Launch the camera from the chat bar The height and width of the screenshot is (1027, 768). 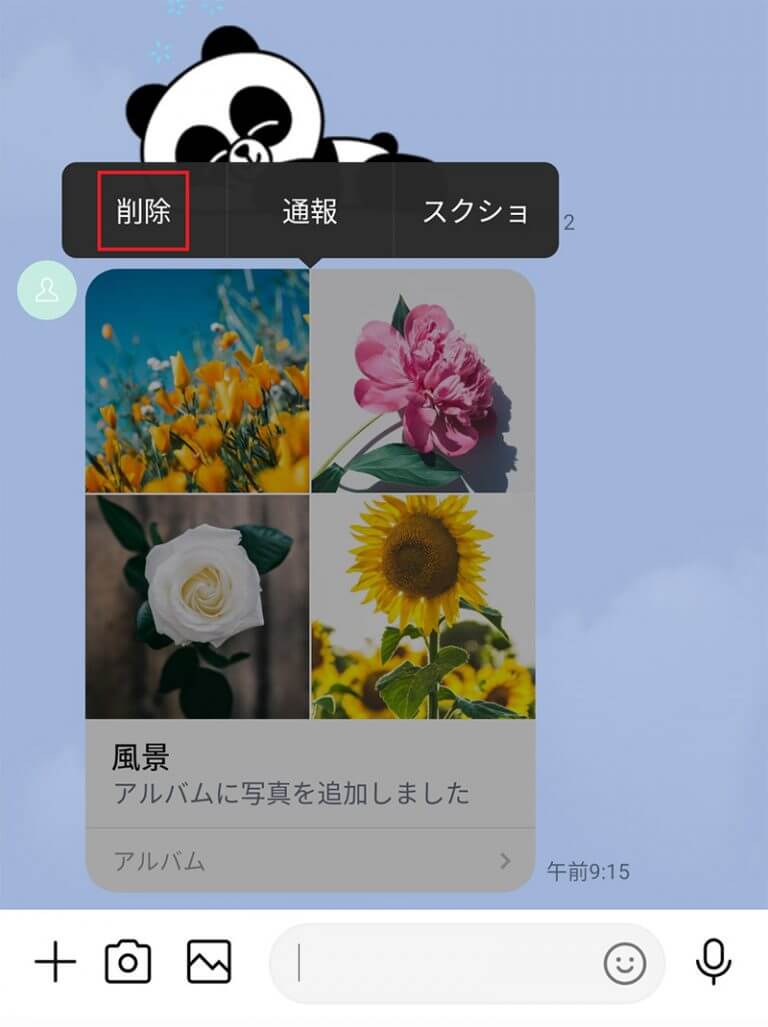click(128, 963)
